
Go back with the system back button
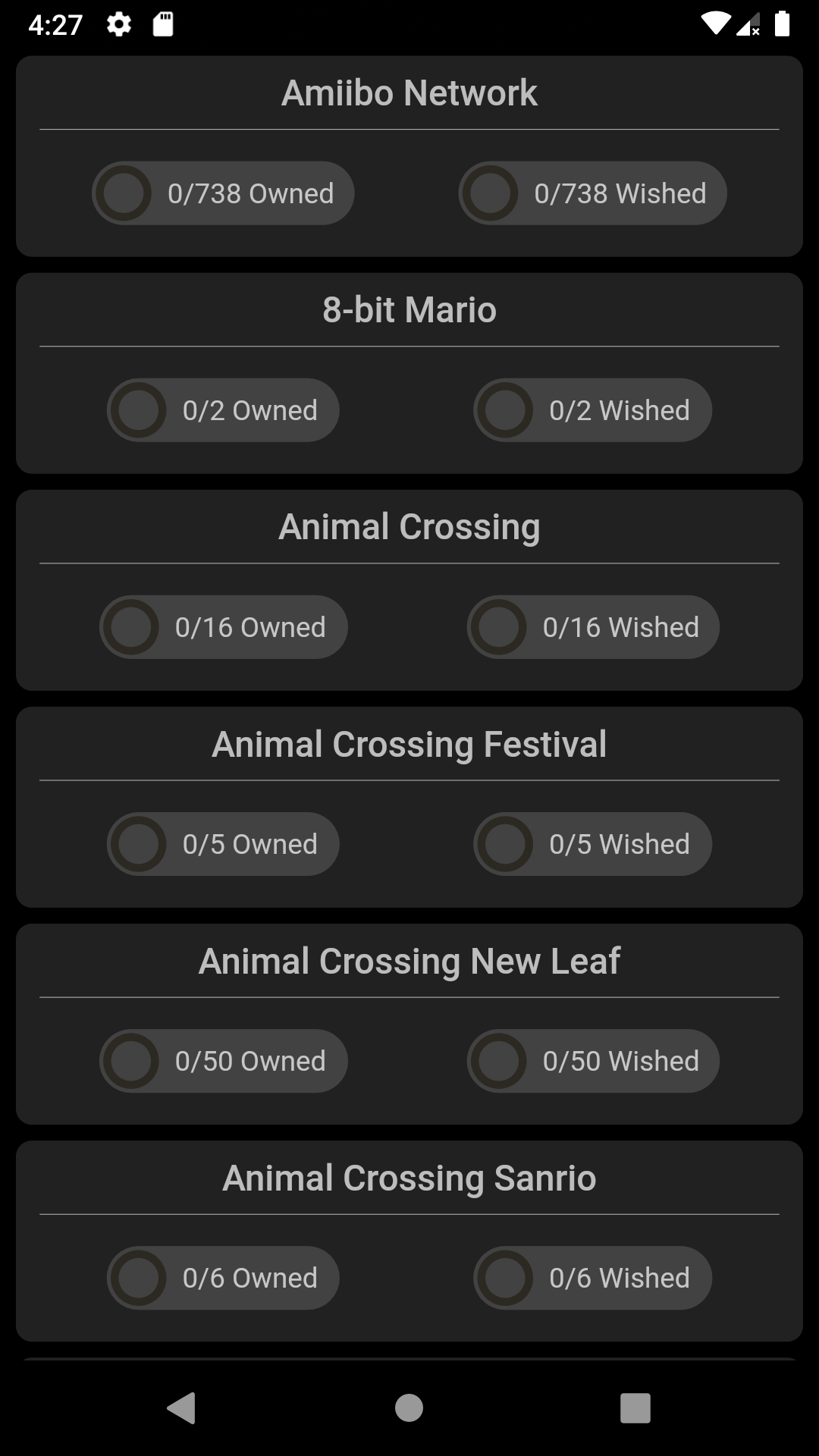[x=181, y=1408]
